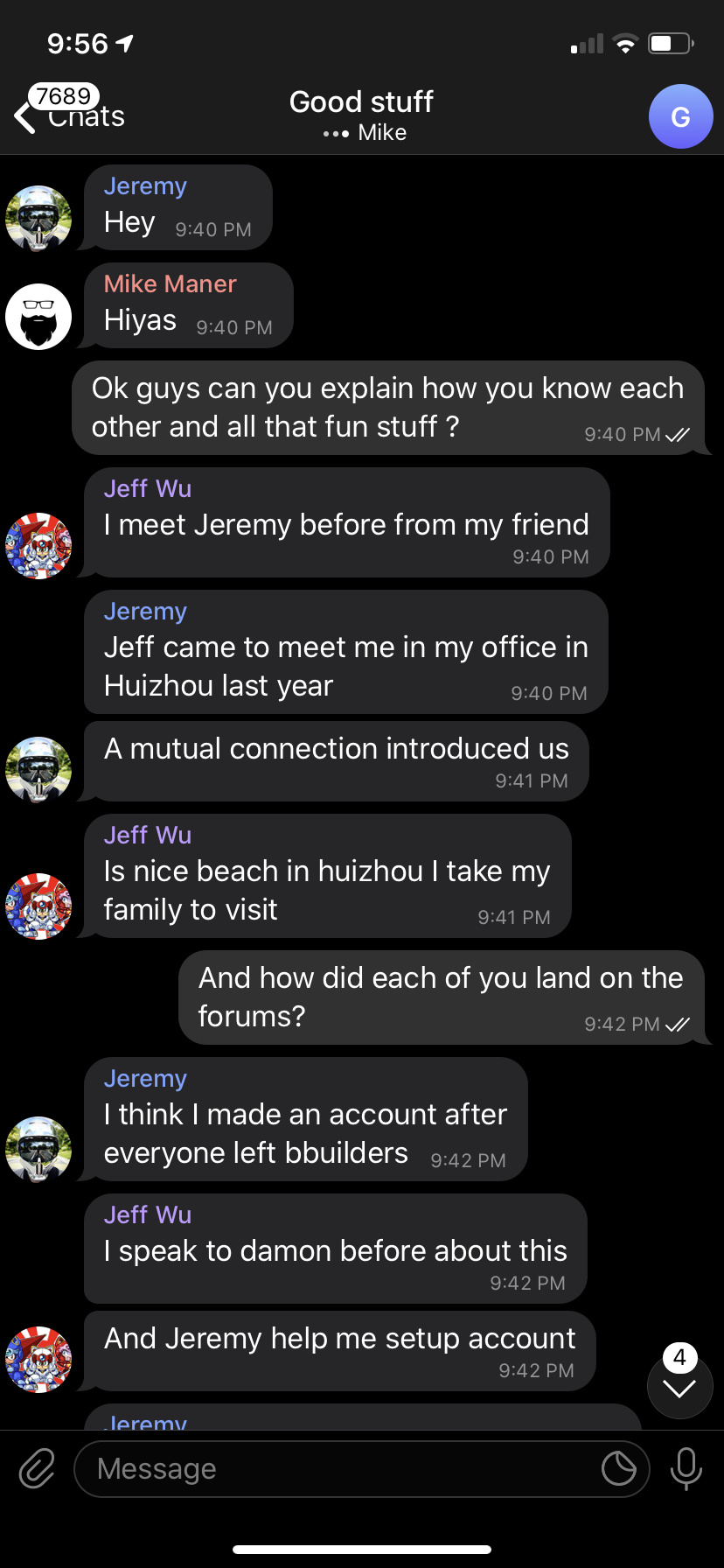
Task: Open the Good stuff group info header
Action: pyautogui.click(x=362, y=115)
